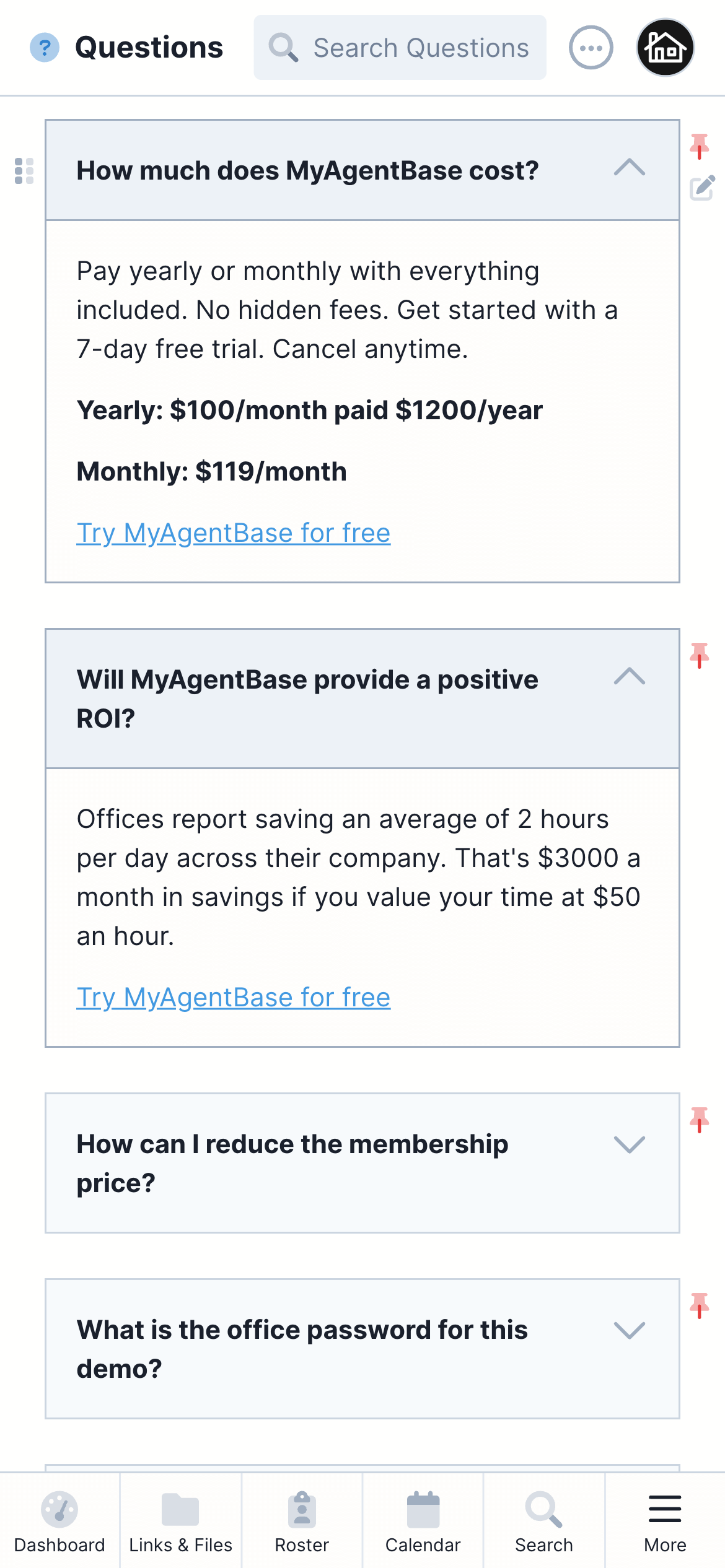This screenshot has width=725, height=1568.
Task: Open the three-dot options menu
Action: tap(591, 48)
